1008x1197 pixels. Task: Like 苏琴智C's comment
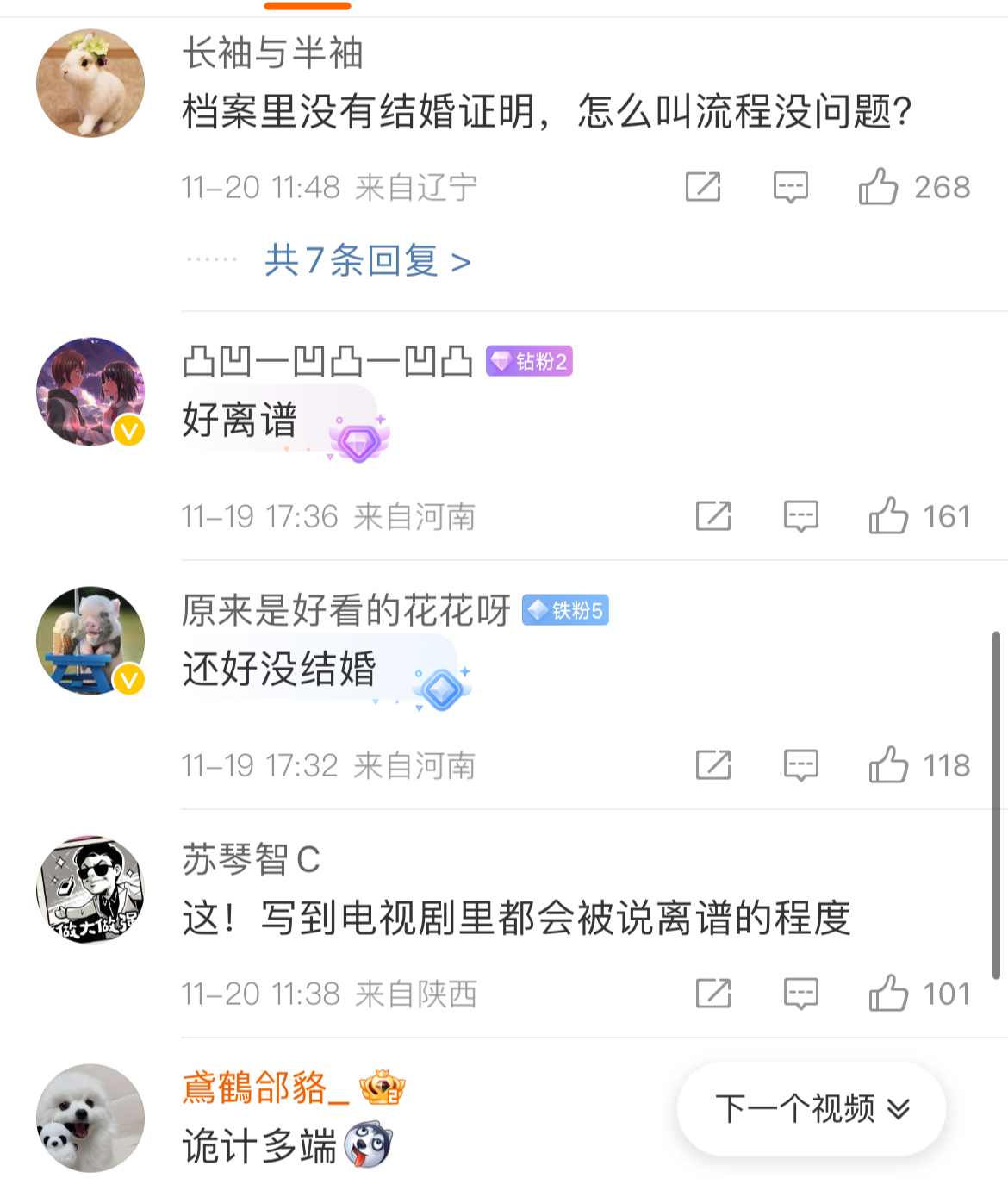(x=888, y=994)
